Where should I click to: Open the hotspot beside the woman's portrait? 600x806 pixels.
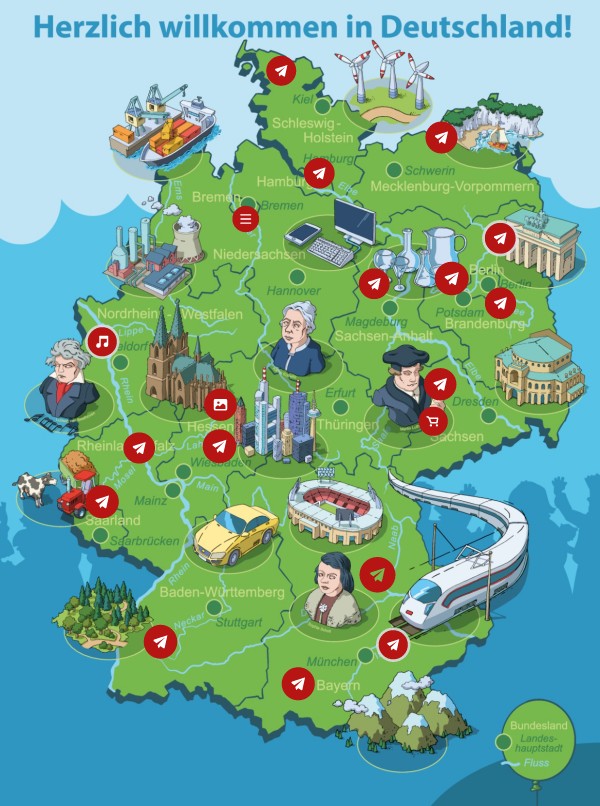coord(377,573)
